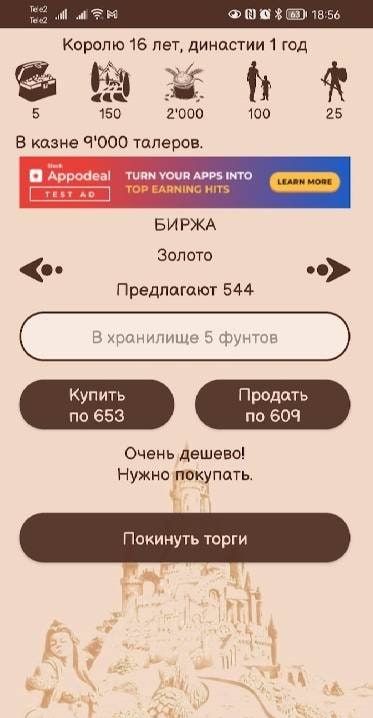373x718 pixels.
Task: Go to the next commodity with right arrow
Action: (329, 270)
